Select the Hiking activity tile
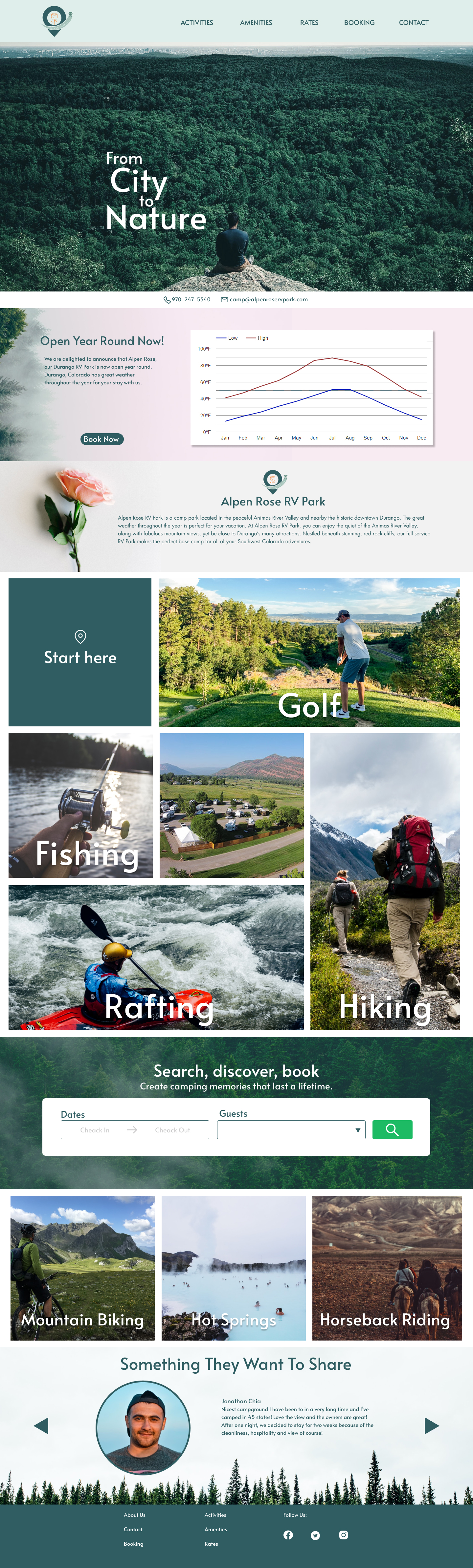 click(x=385, y=881)
